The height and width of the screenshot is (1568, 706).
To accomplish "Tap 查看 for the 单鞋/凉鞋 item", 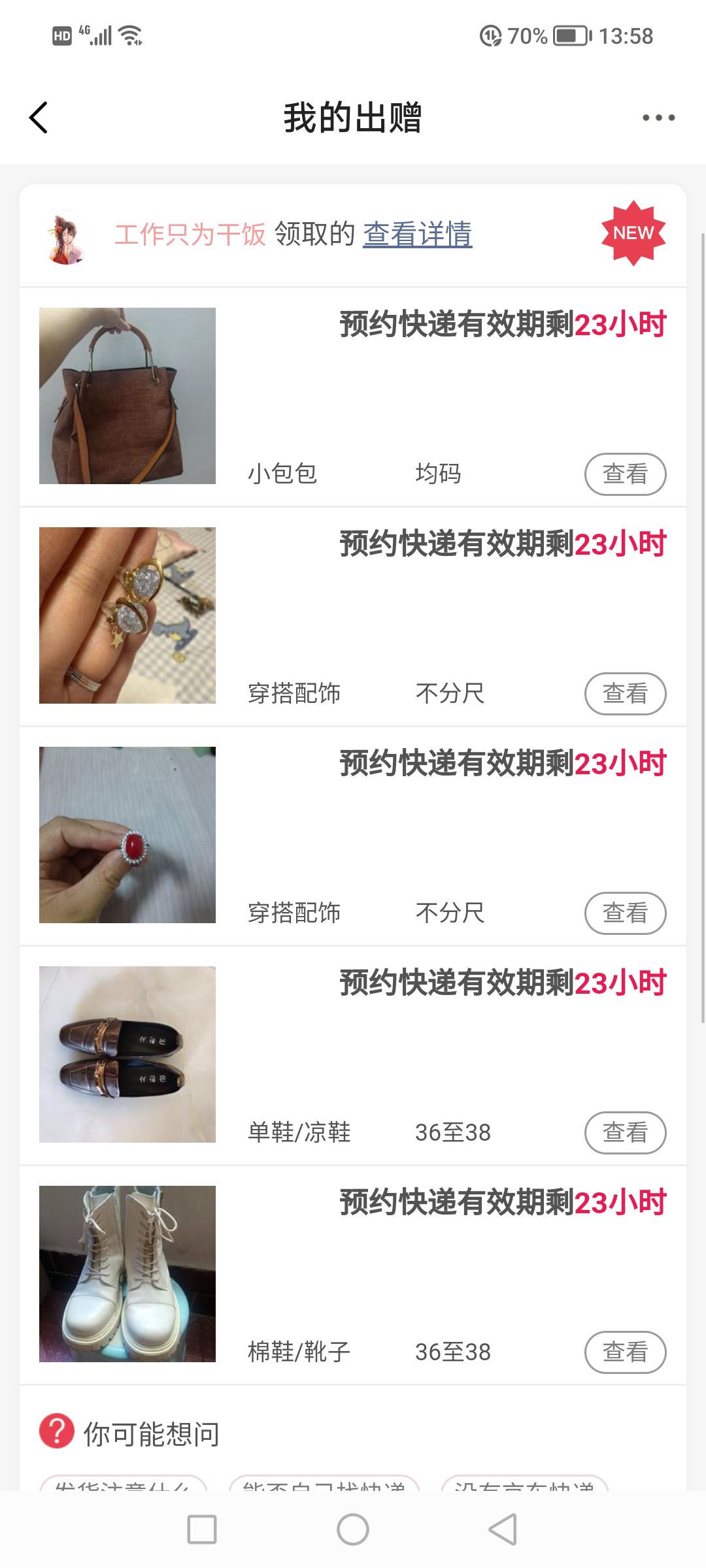I will pyautogui.click(x=624, y=1132).
